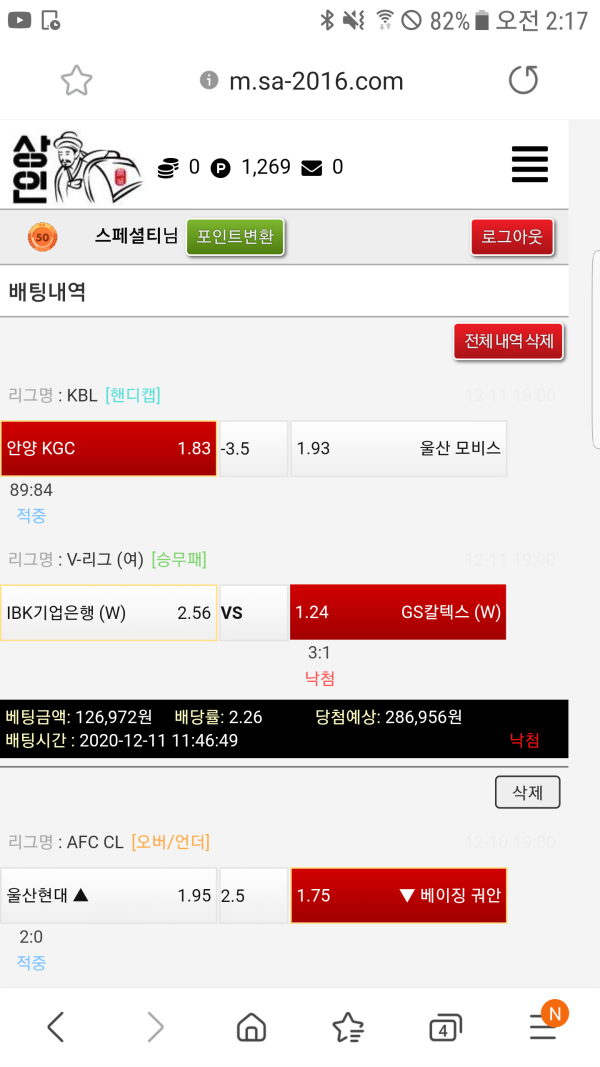Image resolution: width=600 pixels, height=1067 pixels.
Task: Open the hamburger menu
Action: pos(530,164)
